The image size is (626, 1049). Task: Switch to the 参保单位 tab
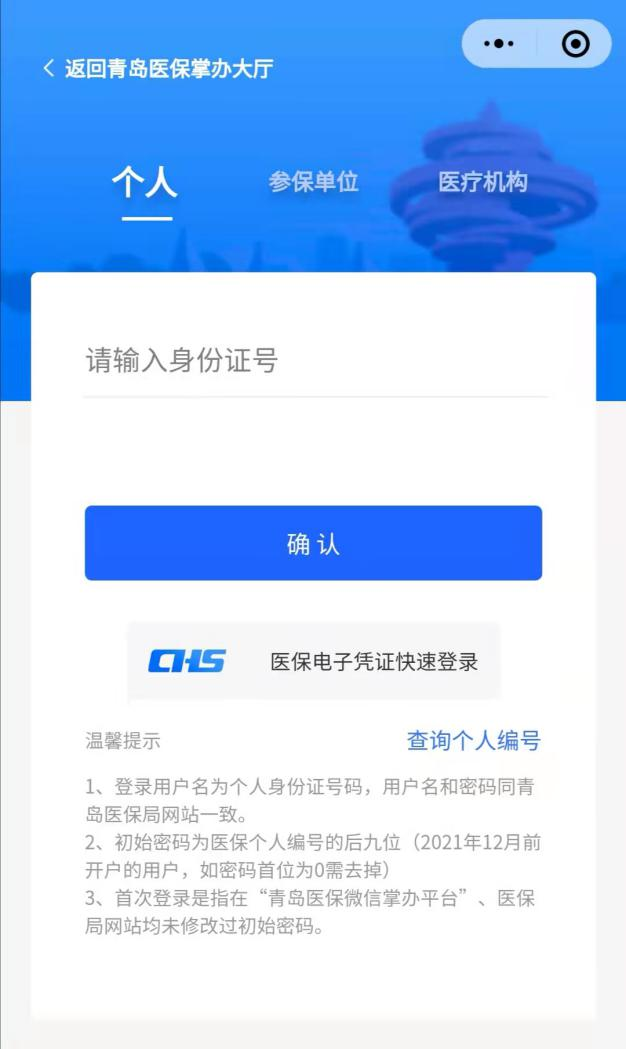point(313,182)
